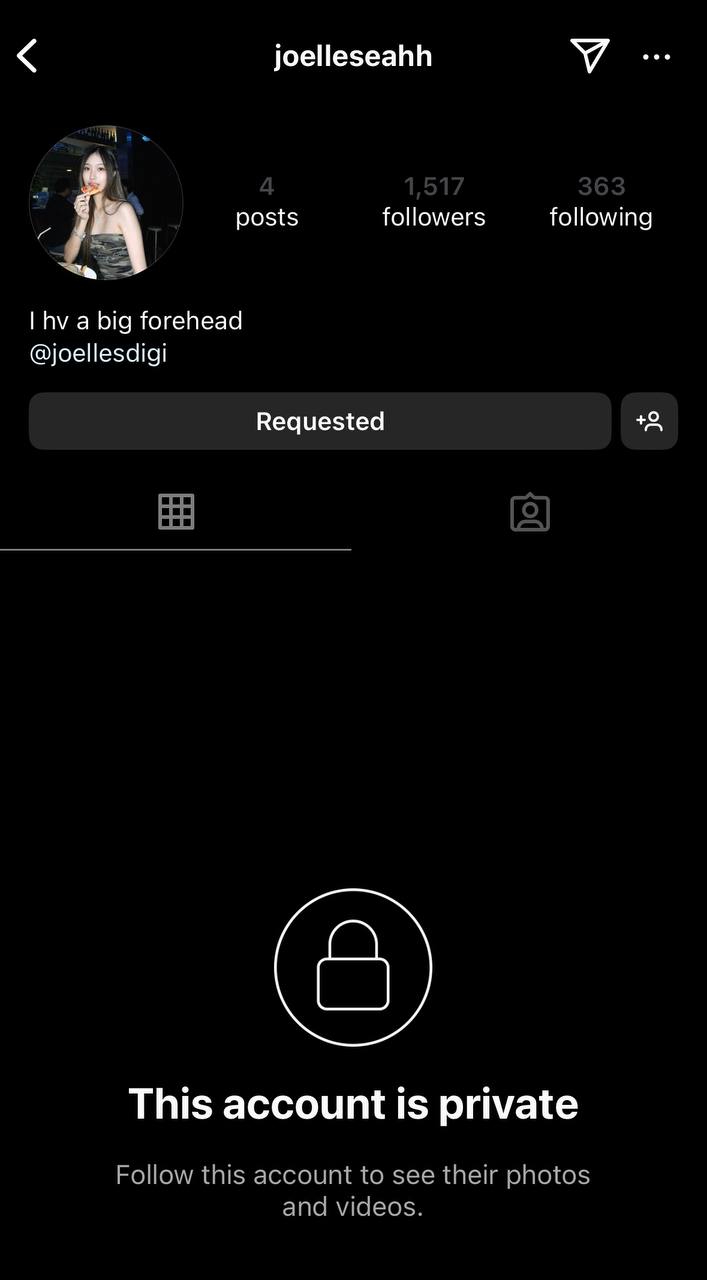Tap the Requested button to cancel follow request
This screenshot has width=707, height=1280.
[x=320, y=421]
